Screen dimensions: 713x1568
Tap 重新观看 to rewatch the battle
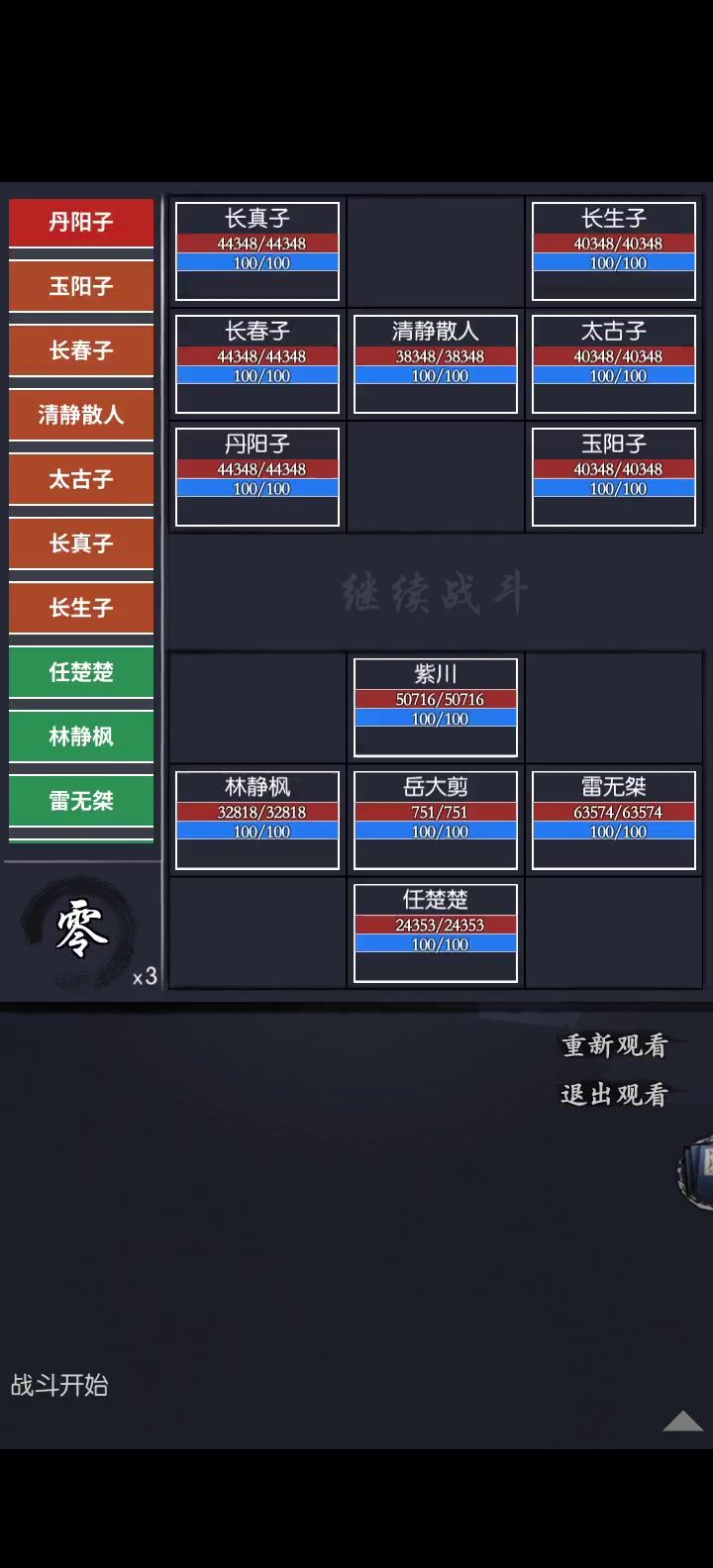(615, 1045)
